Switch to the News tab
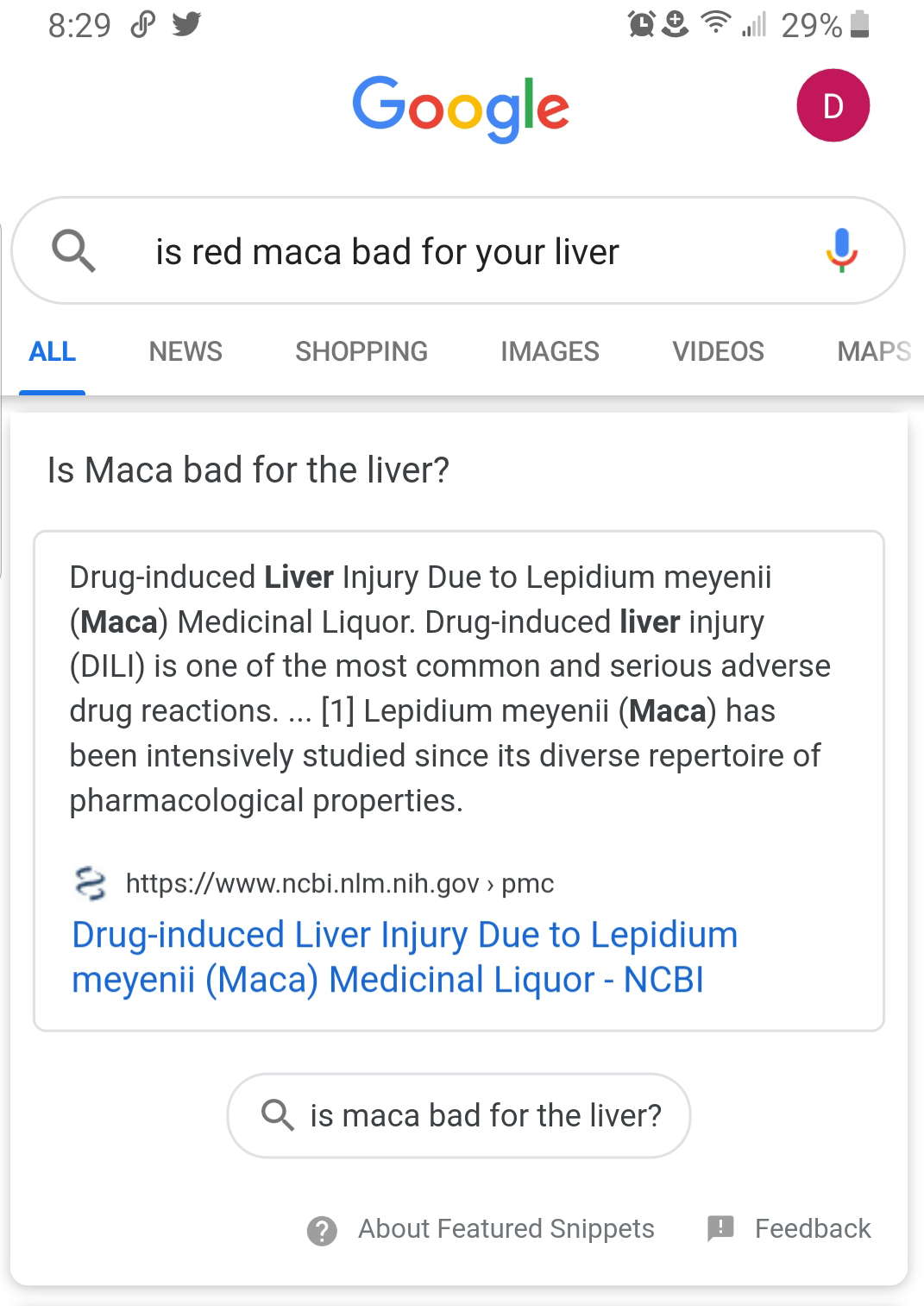The image size is (924, 1306). pos(185,351)
